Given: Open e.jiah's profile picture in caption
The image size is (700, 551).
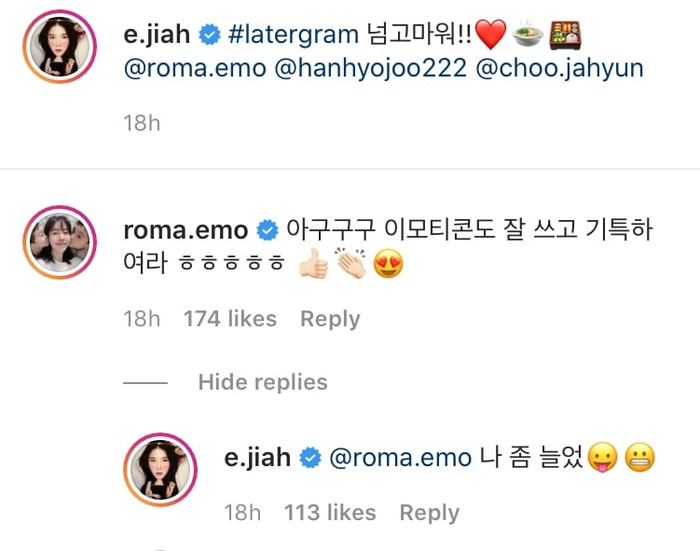Looking at the screenshot, I should (x=58, y=46).
